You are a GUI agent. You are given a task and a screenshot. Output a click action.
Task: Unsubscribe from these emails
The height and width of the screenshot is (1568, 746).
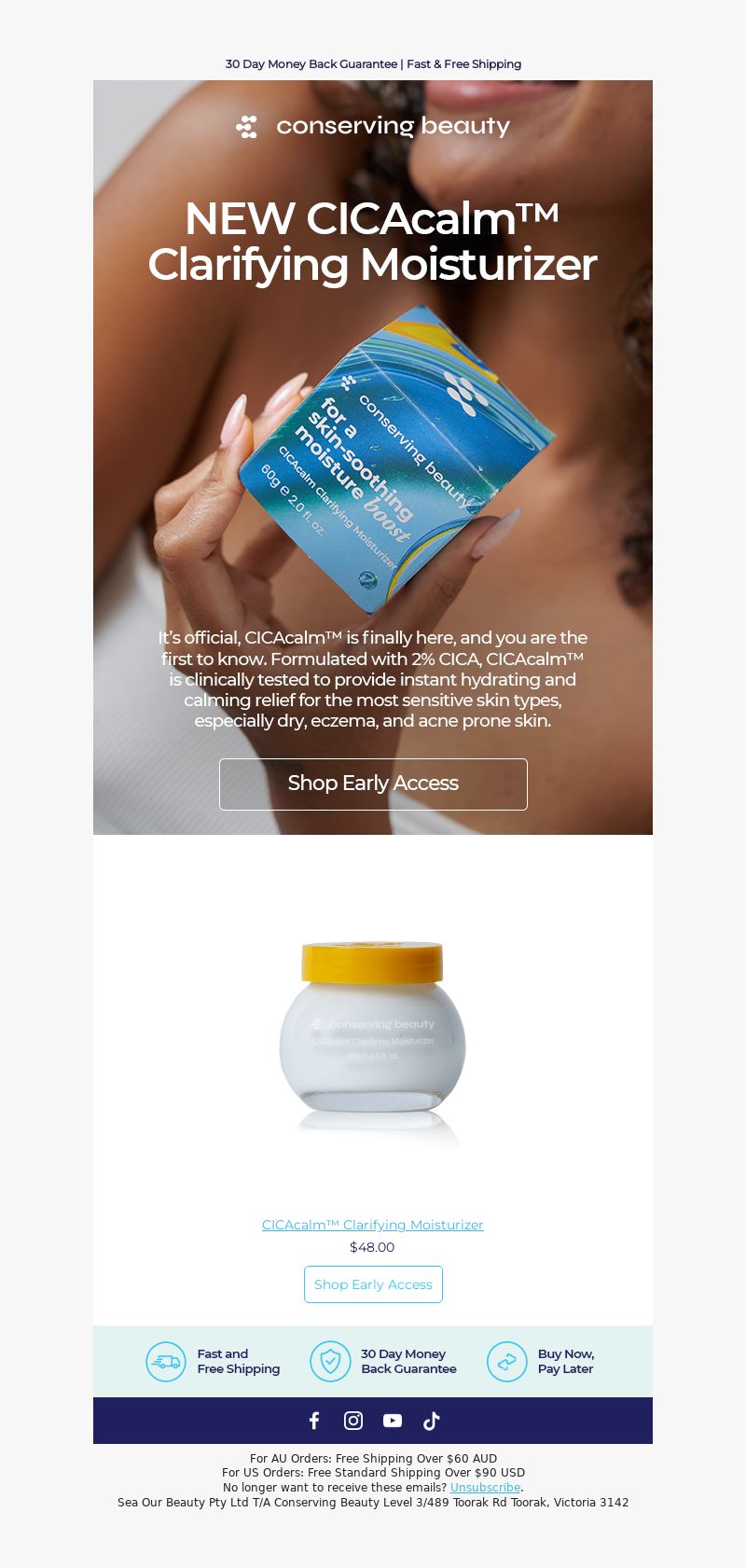[x=485, y=1488]
